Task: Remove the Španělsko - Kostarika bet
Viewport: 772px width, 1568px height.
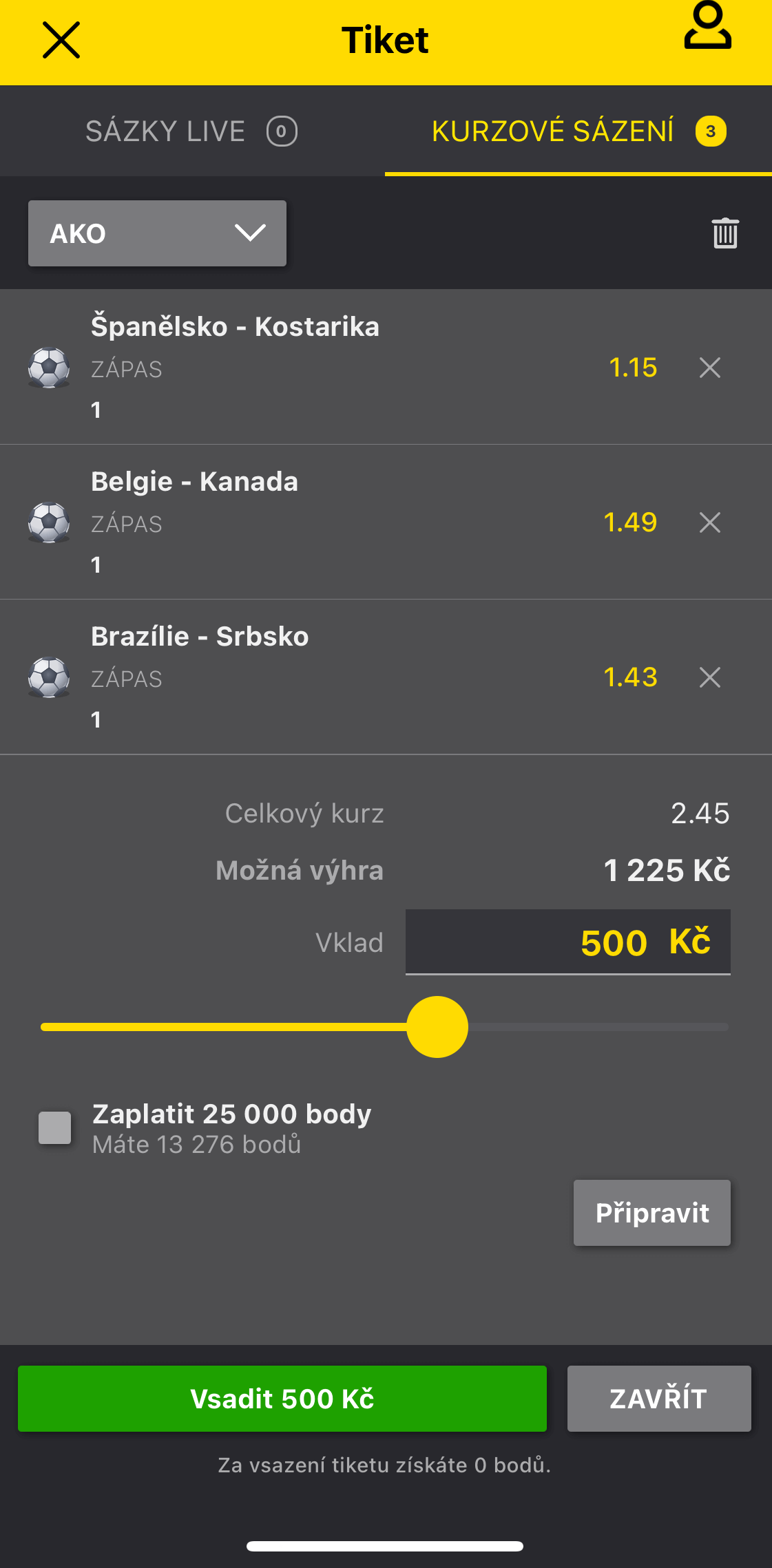Action: click(x=709, y=368)
